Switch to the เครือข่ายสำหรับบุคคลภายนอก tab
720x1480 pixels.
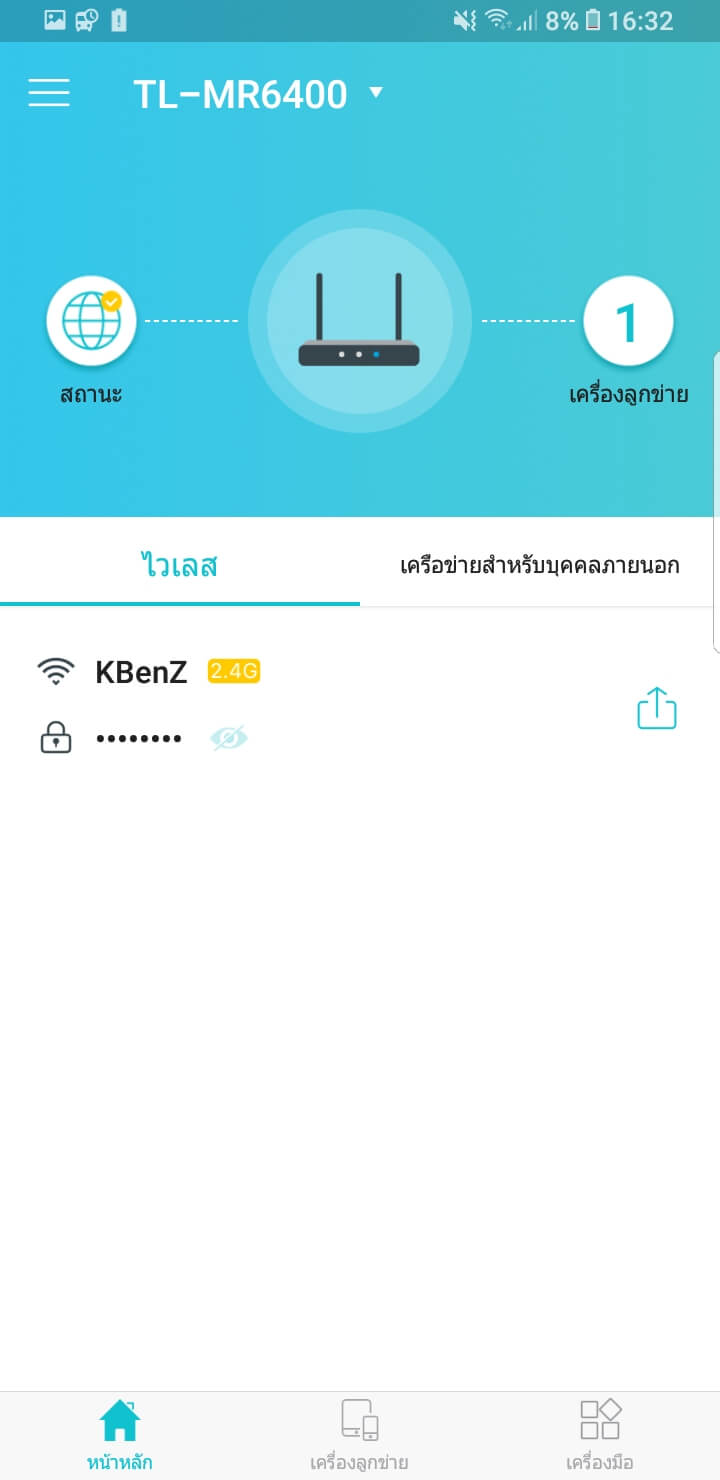pos(540,566)
